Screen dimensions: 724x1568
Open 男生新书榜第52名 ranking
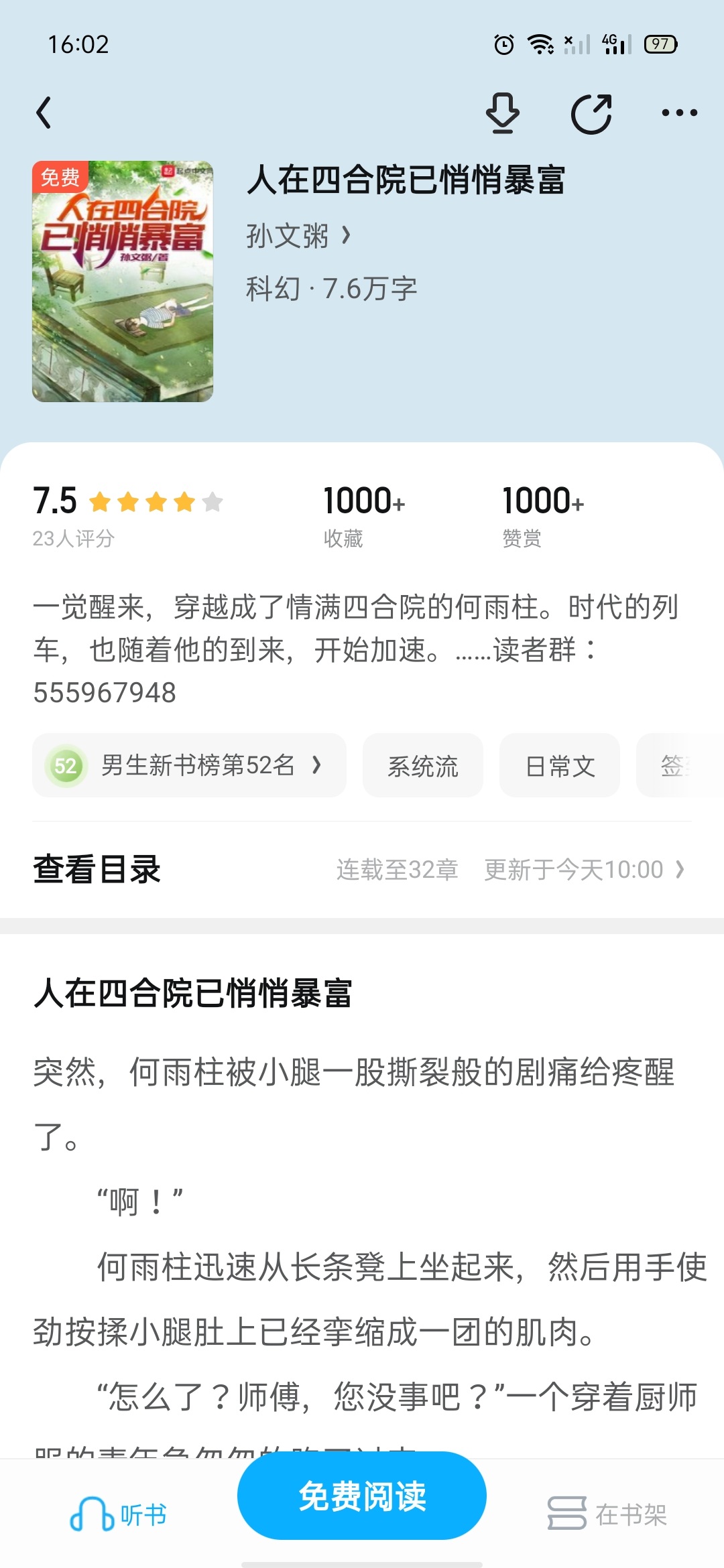click(189, 765)
